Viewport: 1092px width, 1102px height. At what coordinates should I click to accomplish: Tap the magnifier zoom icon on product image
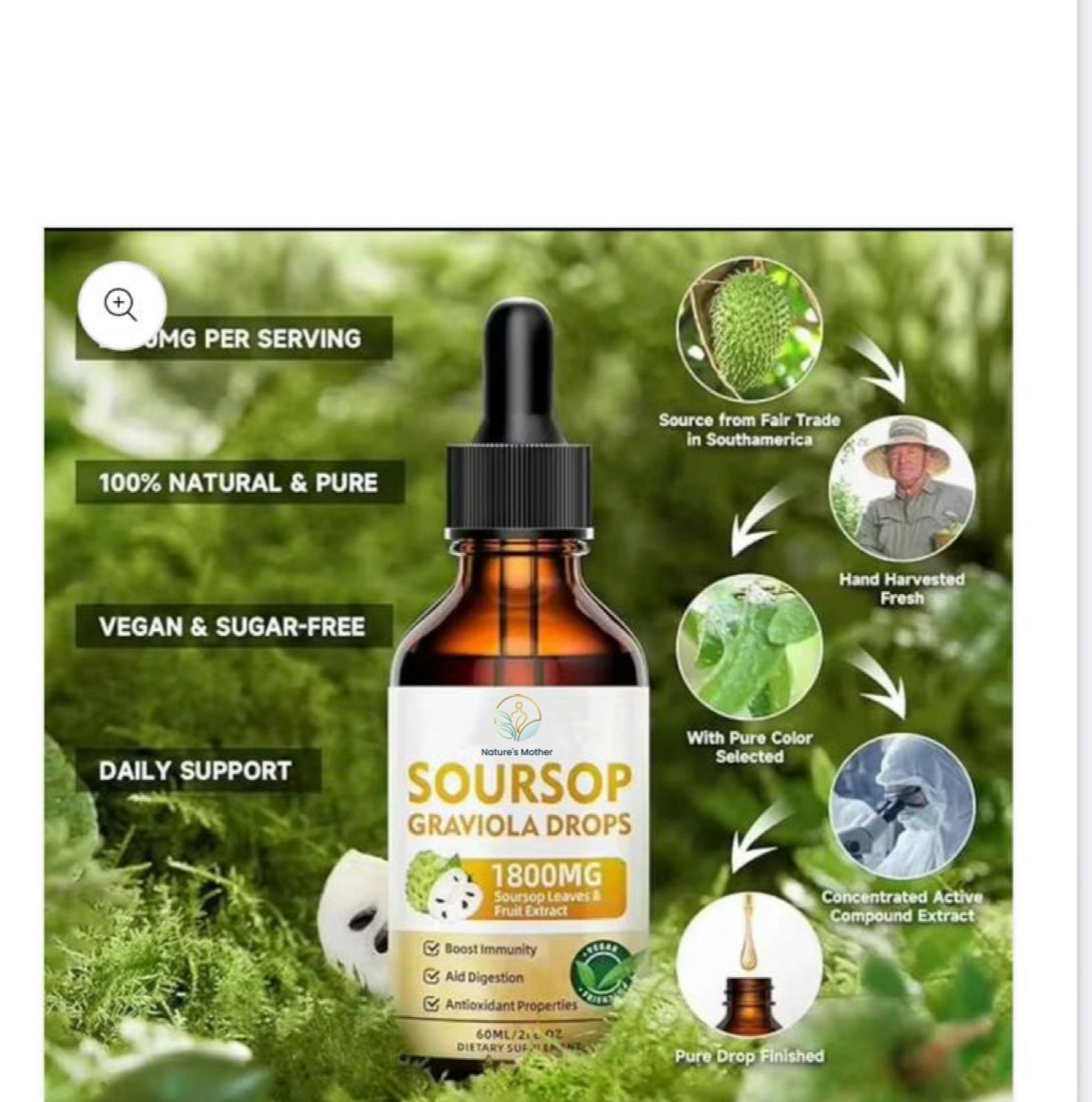[121, 306]
